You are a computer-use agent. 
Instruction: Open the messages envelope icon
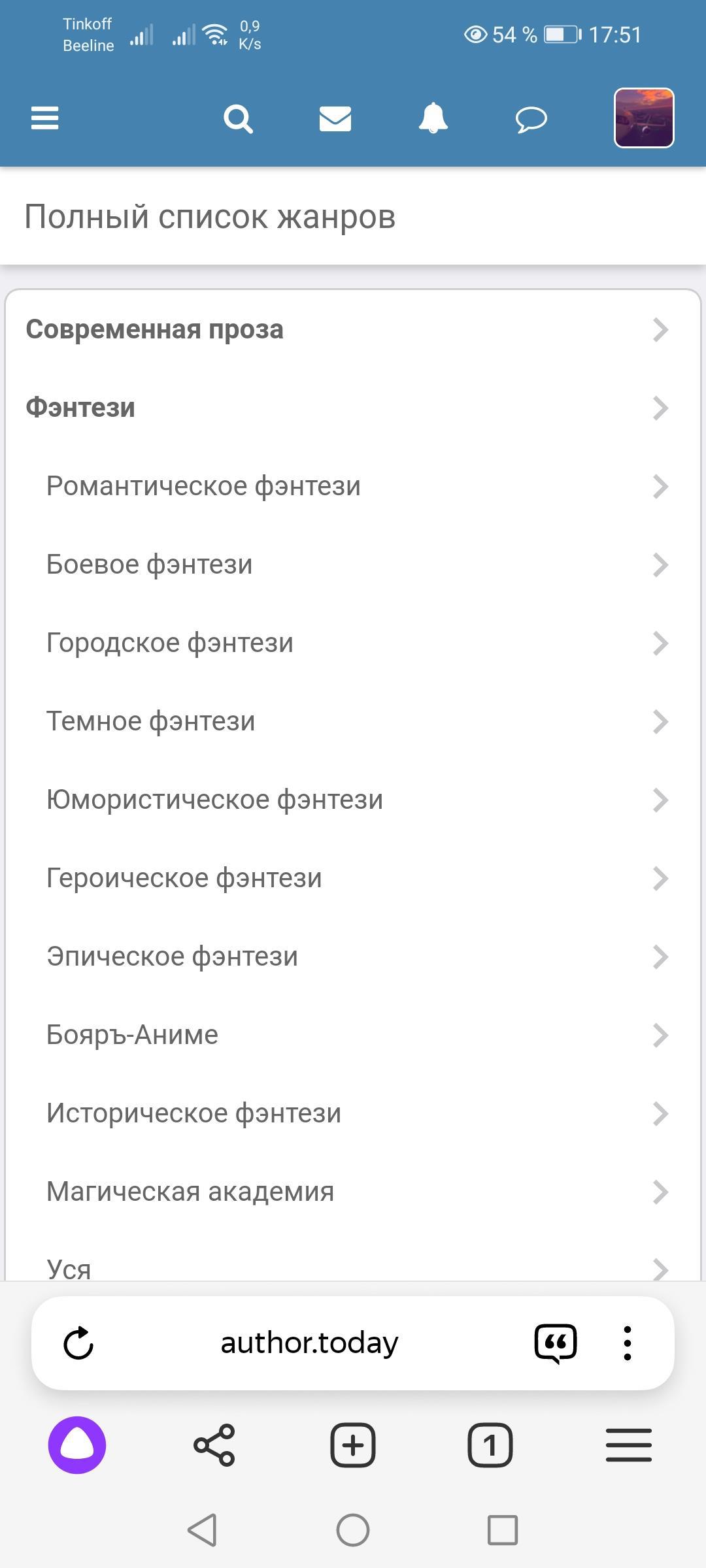[x=335, y=119]
